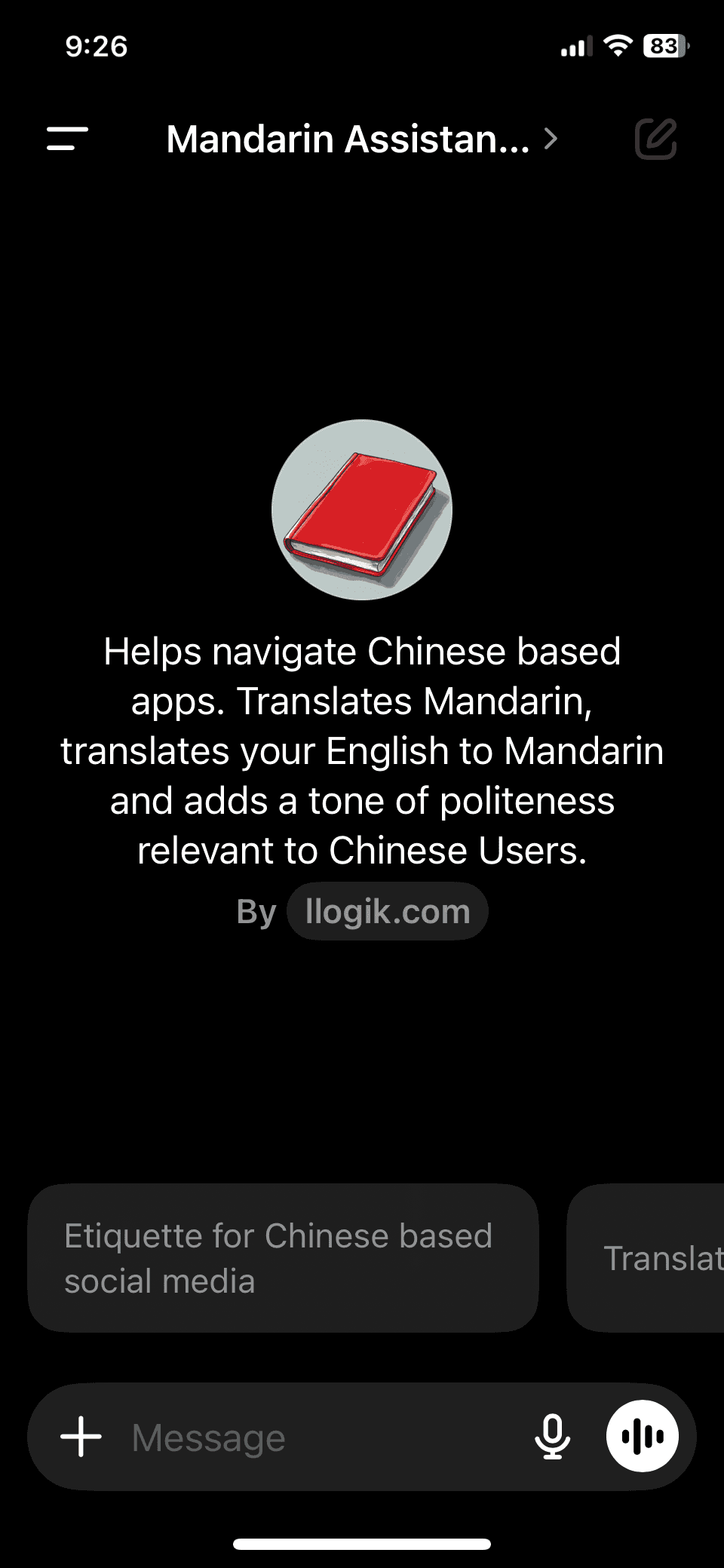Add an attachment with the plus icon
Viewport: 724px width, 1568px height.
tap(81, 1436)
